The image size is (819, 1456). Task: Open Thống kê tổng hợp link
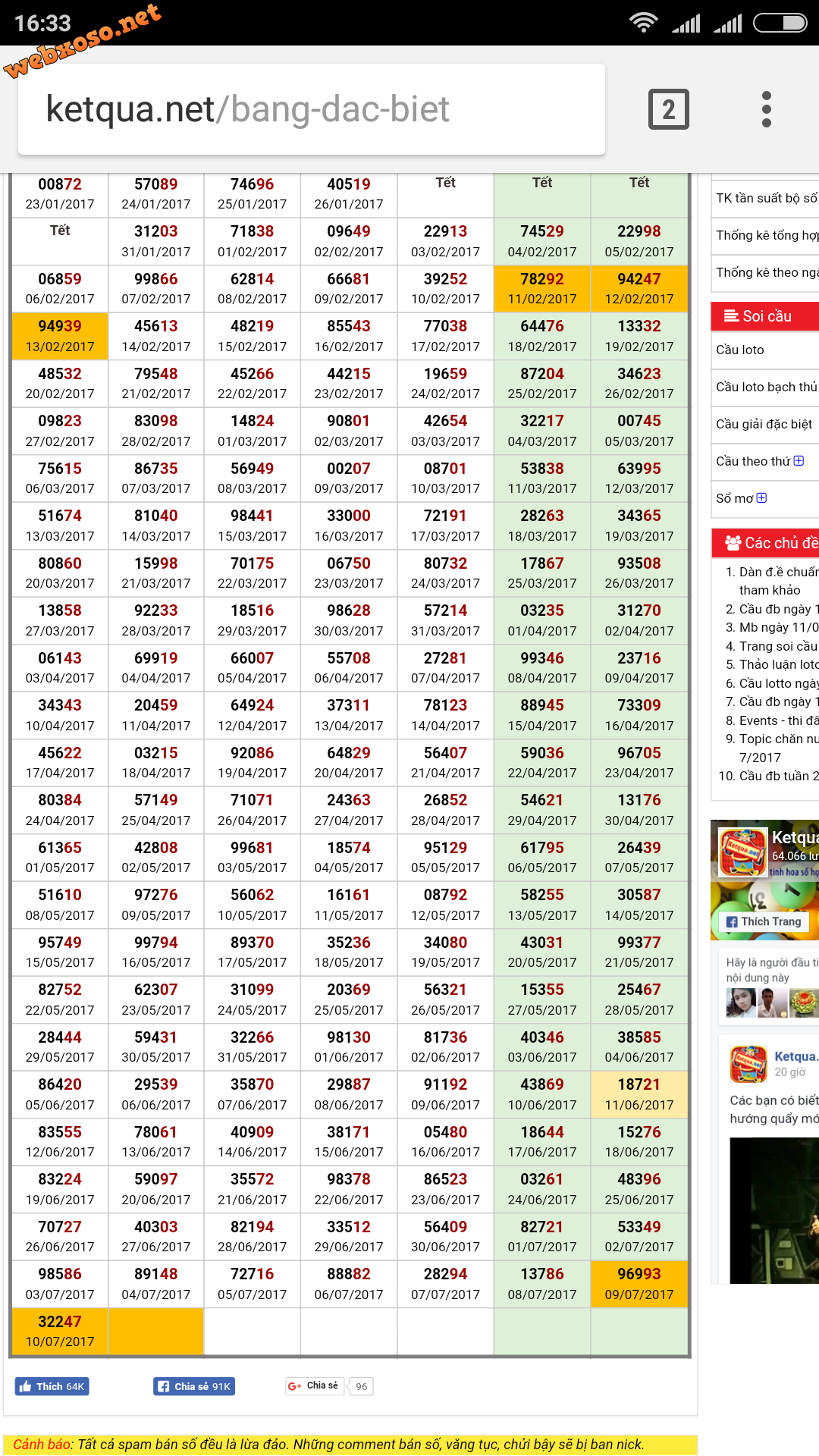767,235
